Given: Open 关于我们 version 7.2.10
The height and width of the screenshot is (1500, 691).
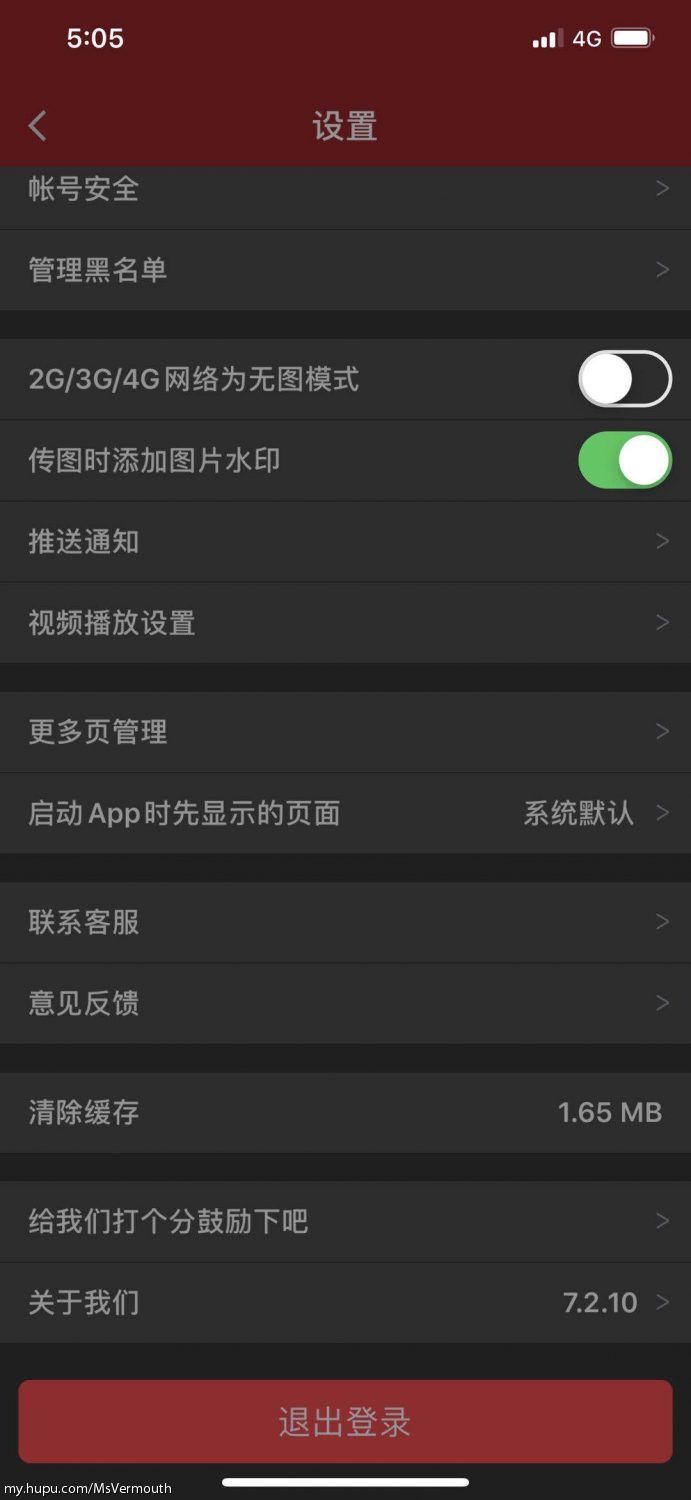Looking at the screenshot, I should tap(345, 1302).
